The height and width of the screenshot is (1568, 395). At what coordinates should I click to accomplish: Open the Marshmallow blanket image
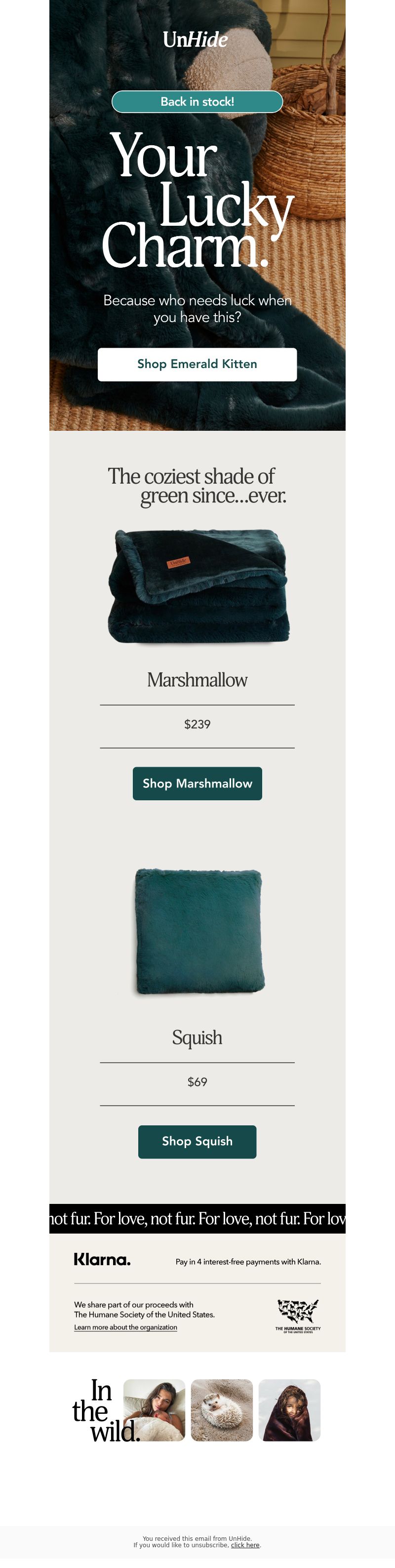click(198, 586)
